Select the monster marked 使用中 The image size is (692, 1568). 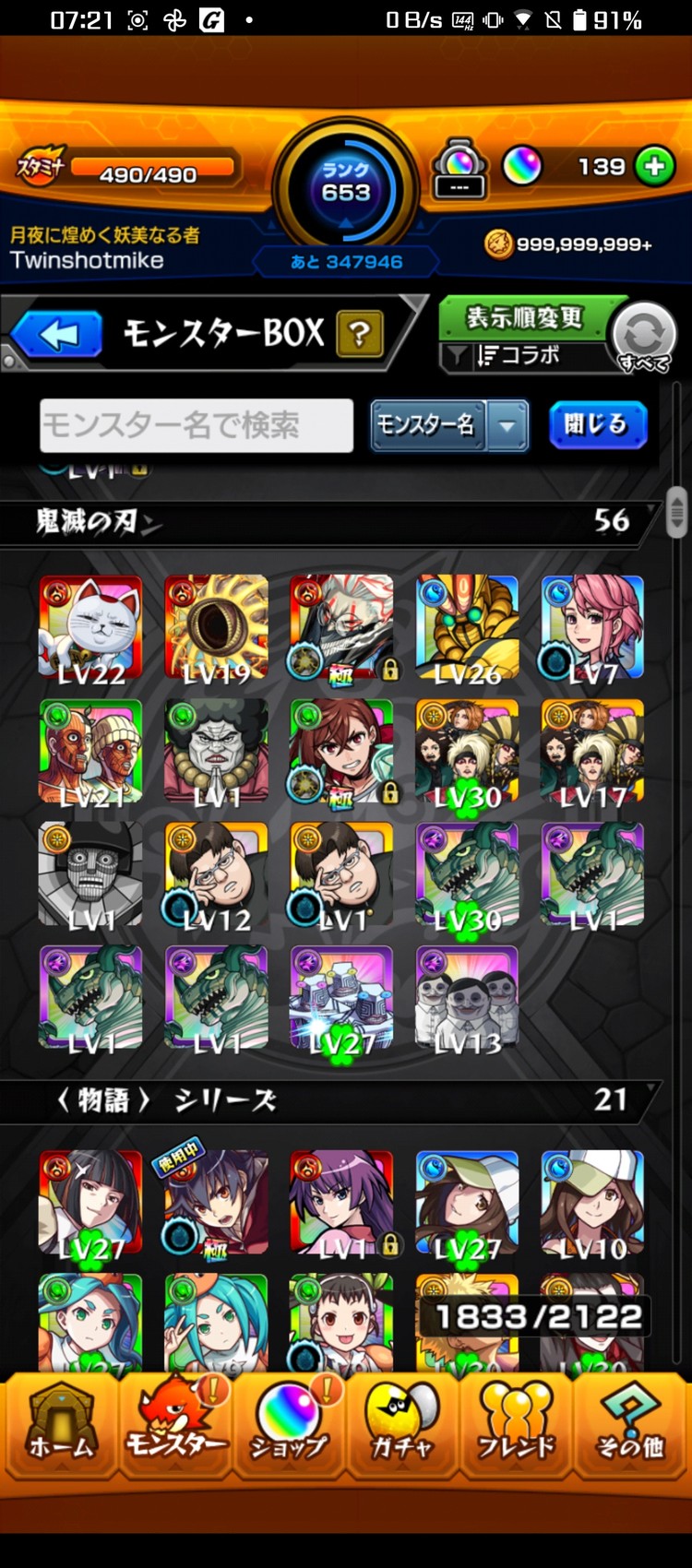pyautogui.click(x=216, y=1203)
